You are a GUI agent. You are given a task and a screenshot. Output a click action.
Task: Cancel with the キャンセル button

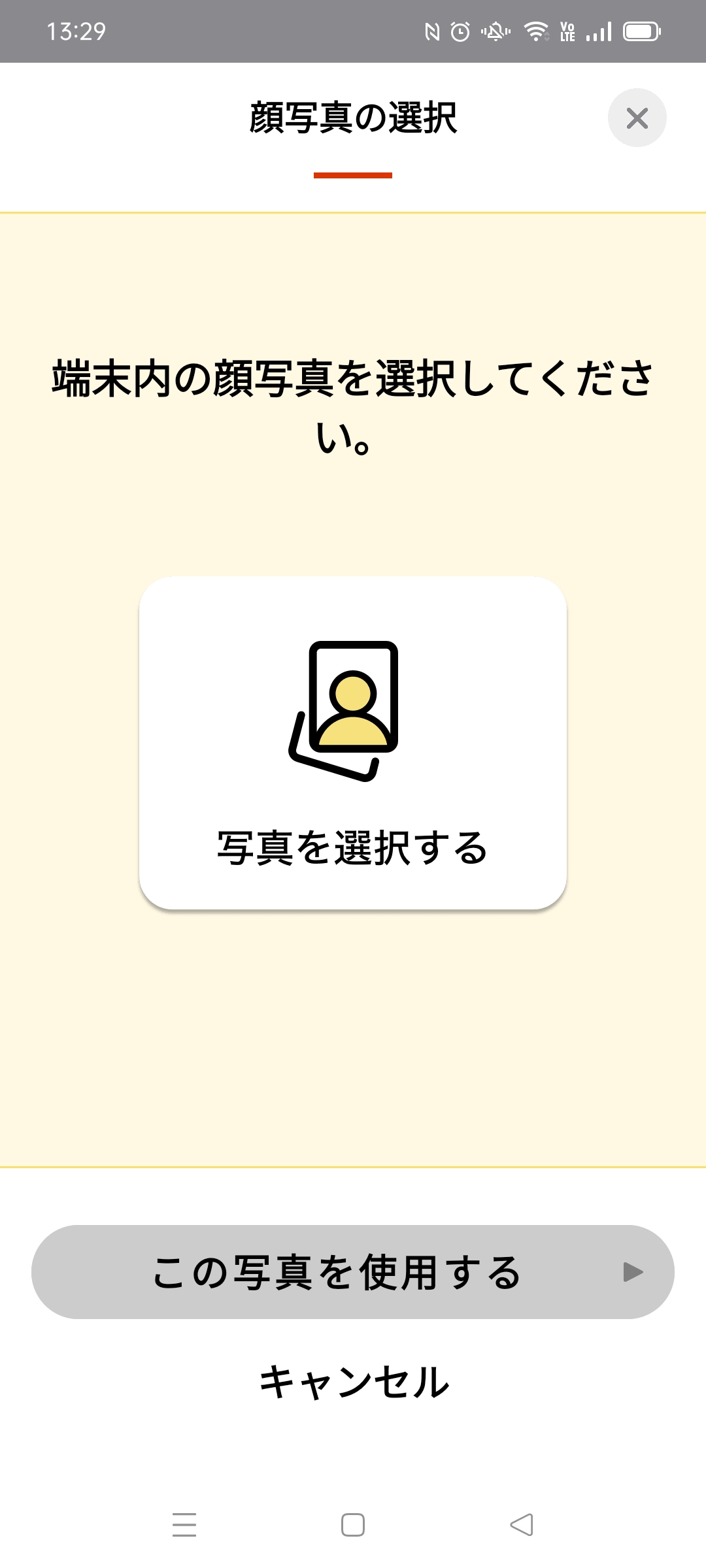tap(353, 1382)
